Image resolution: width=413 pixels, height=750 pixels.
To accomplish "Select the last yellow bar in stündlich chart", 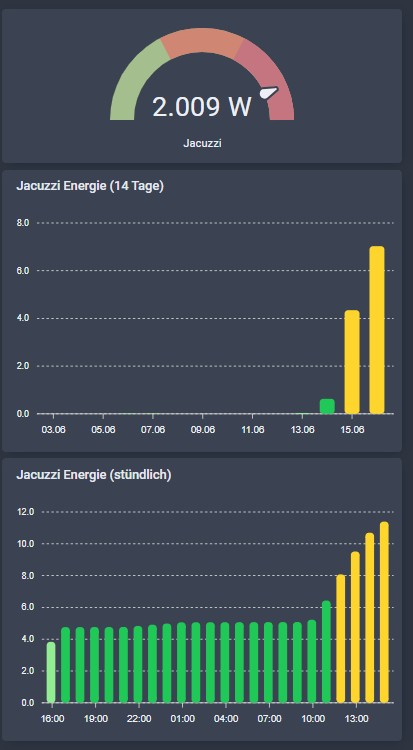I will [384, 612].
